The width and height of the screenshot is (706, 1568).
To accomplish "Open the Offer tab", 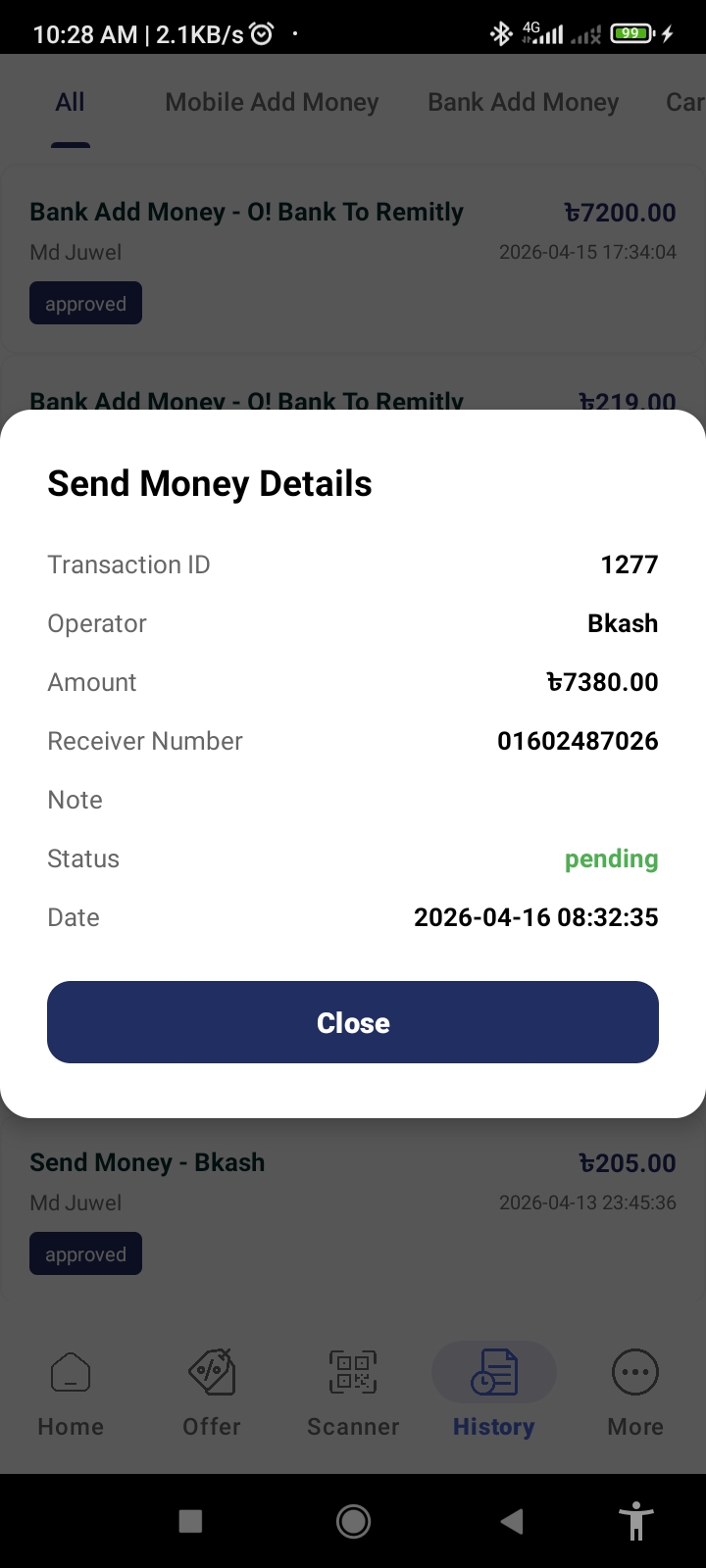I will point(212,1392).
